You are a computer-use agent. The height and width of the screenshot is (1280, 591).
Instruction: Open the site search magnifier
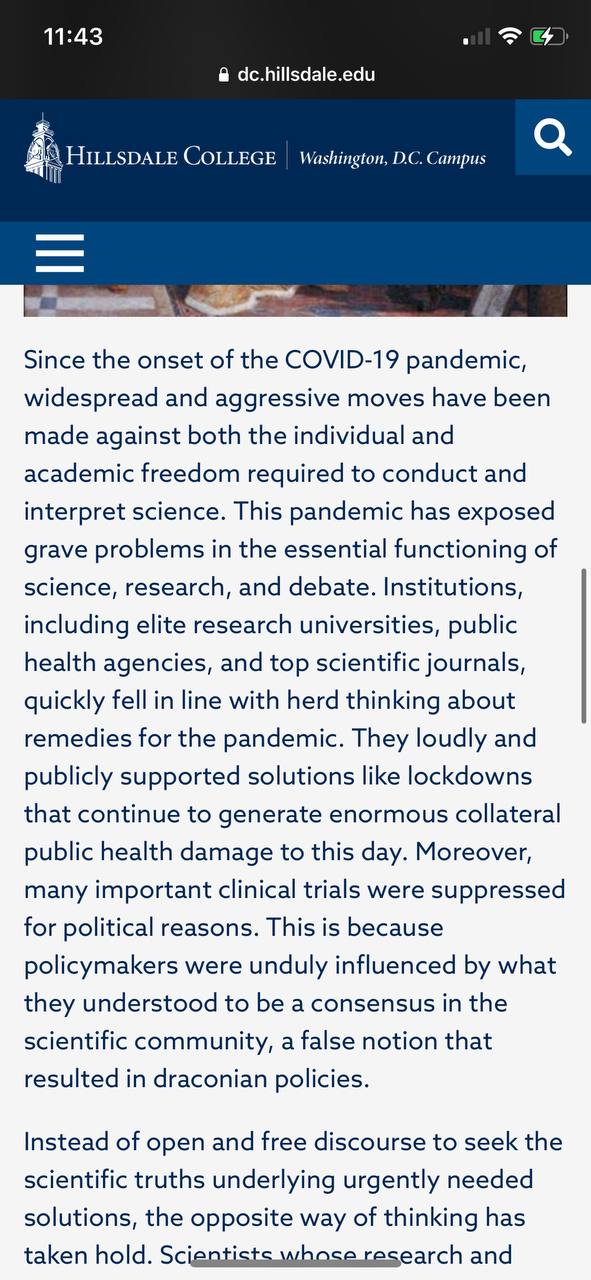click(x=552, y=137)
